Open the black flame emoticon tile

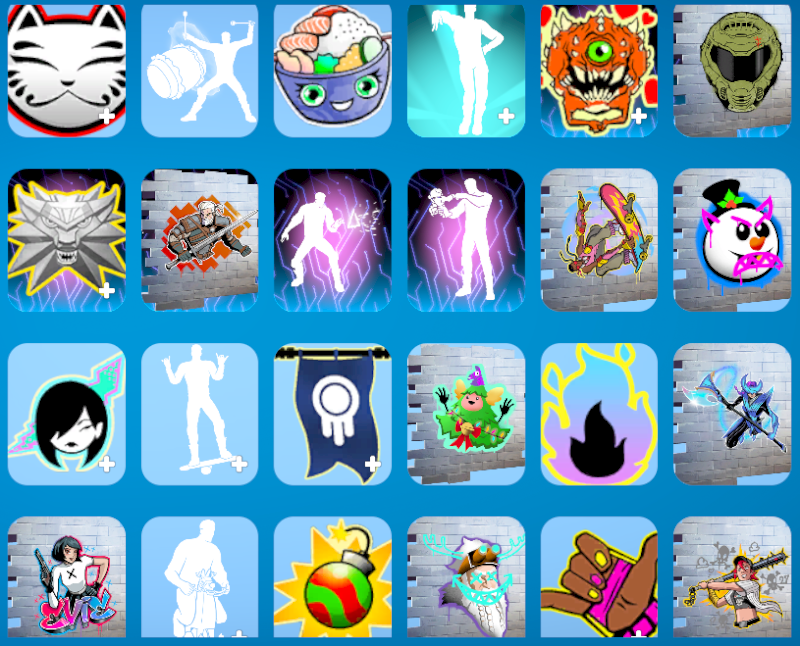click(x=599, y=414)
